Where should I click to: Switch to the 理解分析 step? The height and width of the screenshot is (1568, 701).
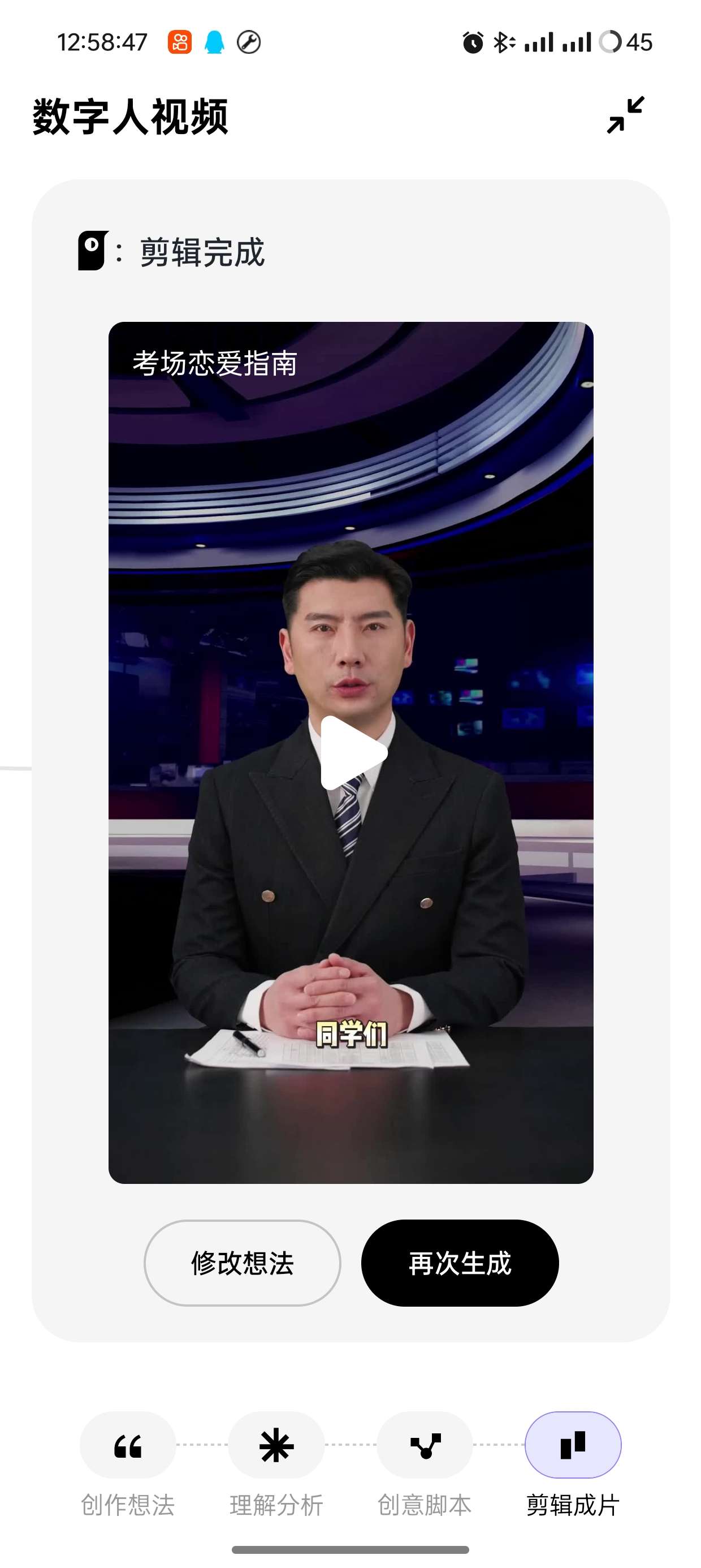276,1445
